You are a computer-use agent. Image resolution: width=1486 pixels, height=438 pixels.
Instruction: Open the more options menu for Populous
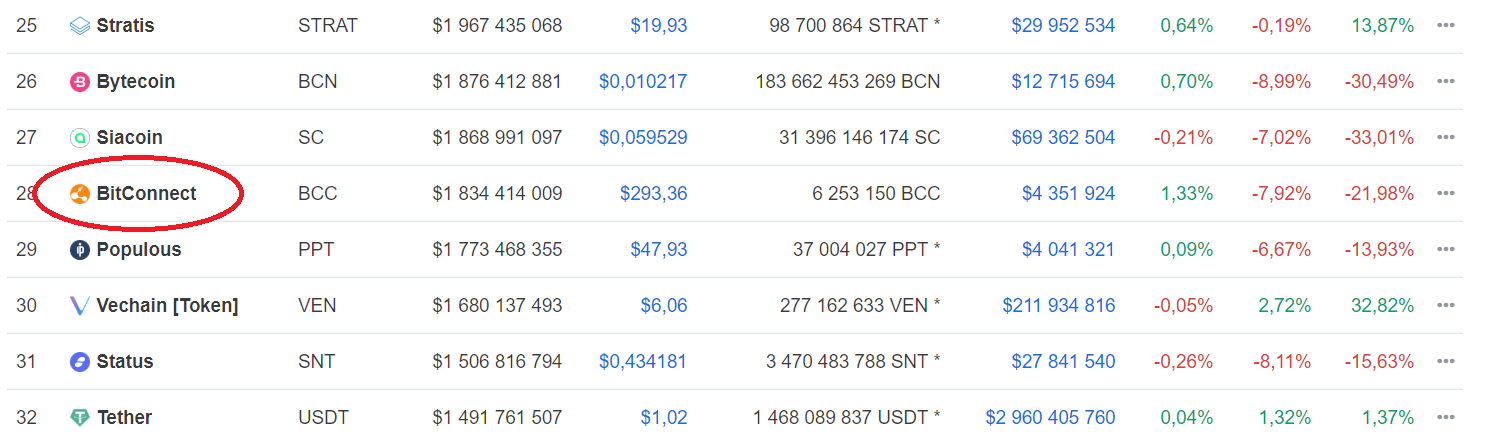pos(1445,249)
